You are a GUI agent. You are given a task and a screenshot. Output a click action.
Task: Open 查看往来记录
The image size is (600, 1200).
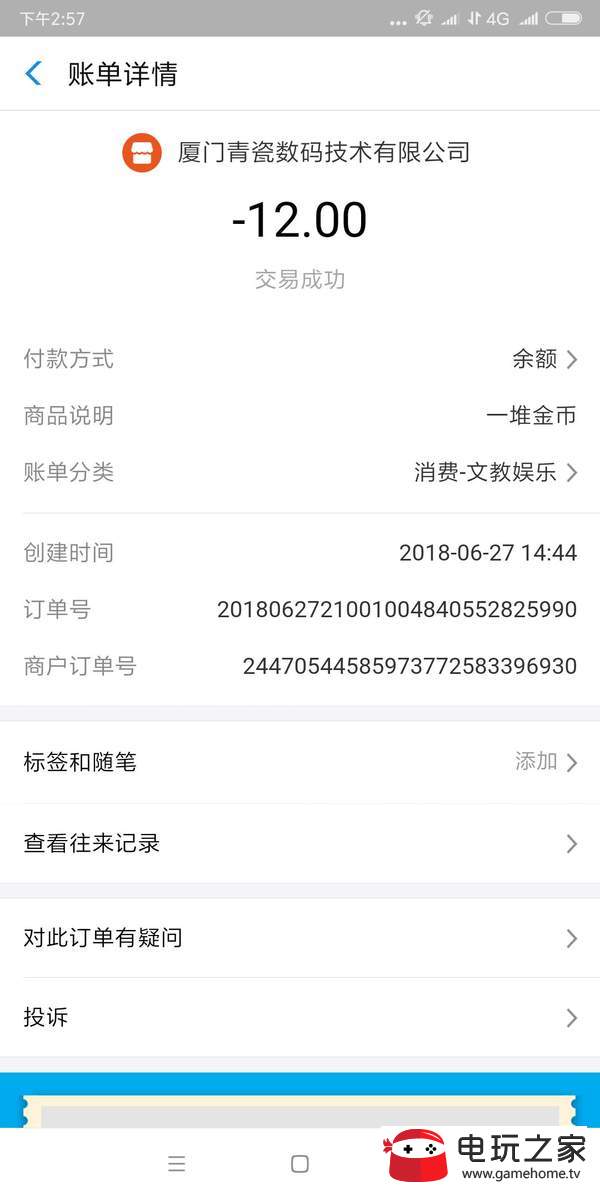coord(300,844)
